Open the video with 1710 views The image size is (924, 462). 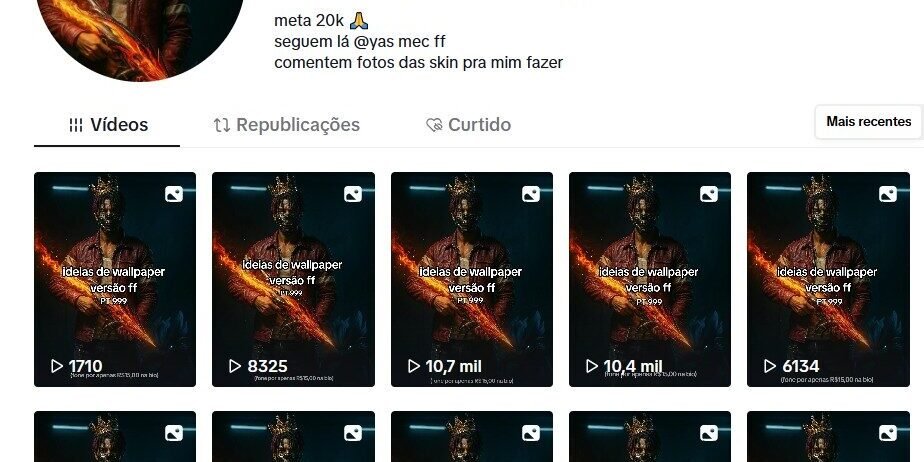[115, 279]
